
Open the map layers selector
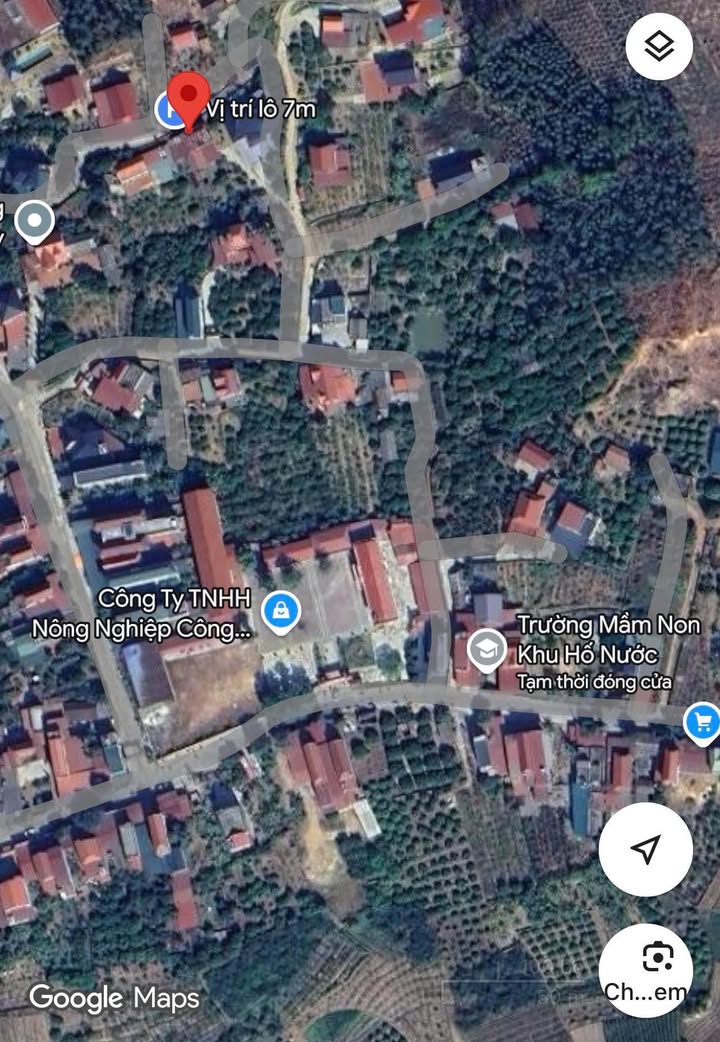[659, 46]
